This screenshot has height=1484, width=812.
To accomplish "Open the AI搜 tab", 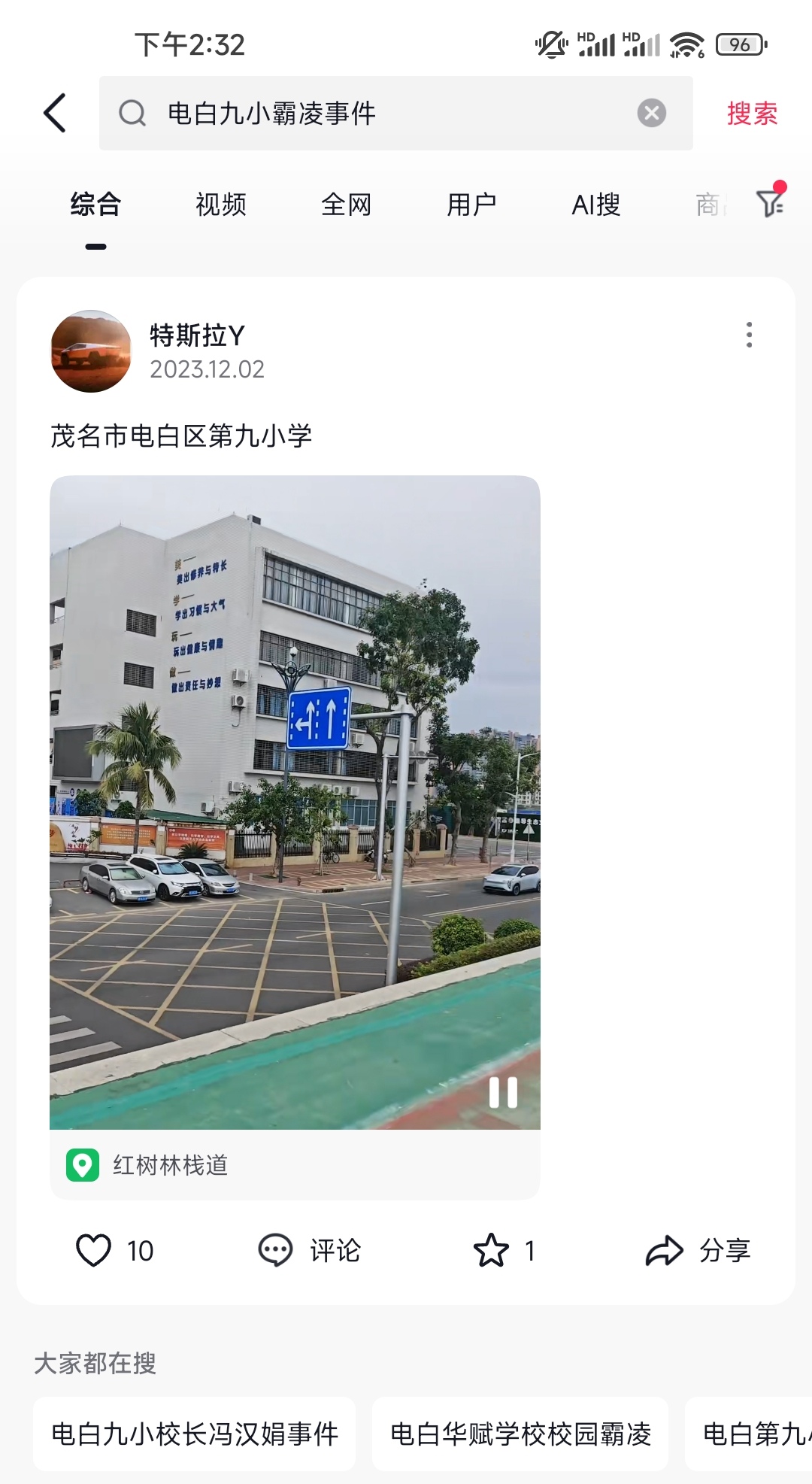I will 595,205.
